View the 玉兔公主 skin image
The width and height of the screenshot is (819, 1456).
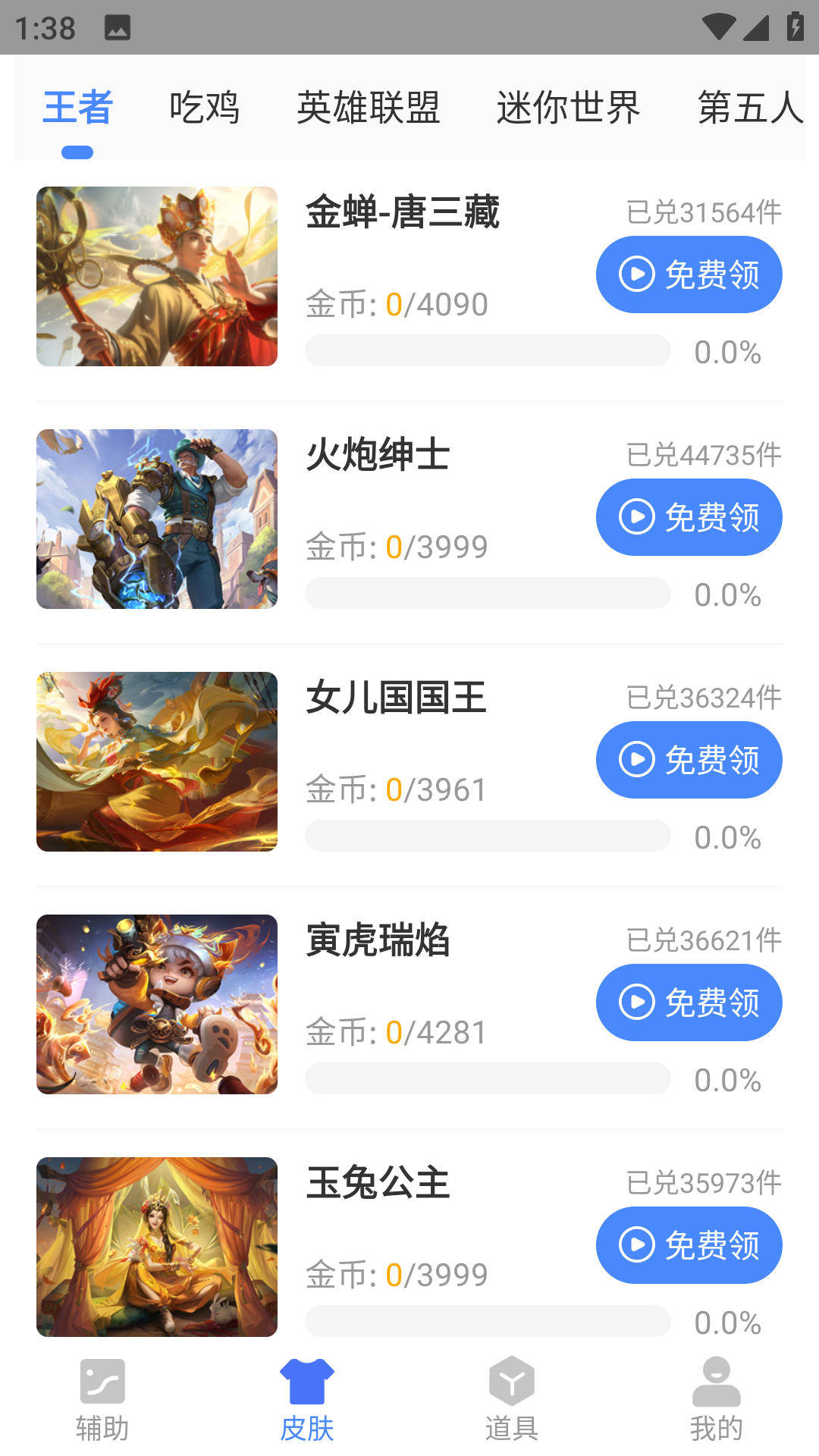click(x=157, y=1247)
